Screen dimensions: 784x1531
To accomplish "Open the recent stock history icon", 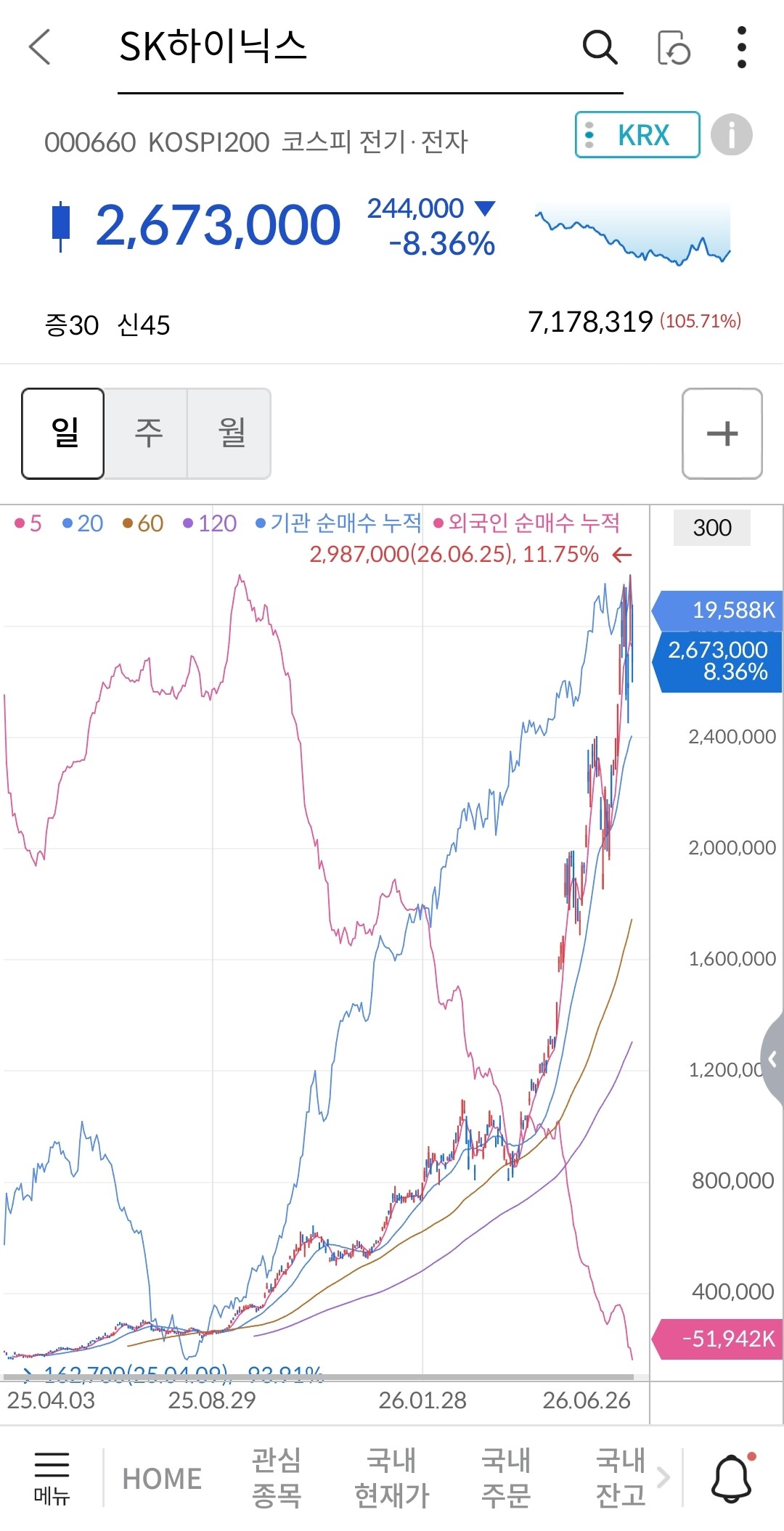I will [673, 48].
